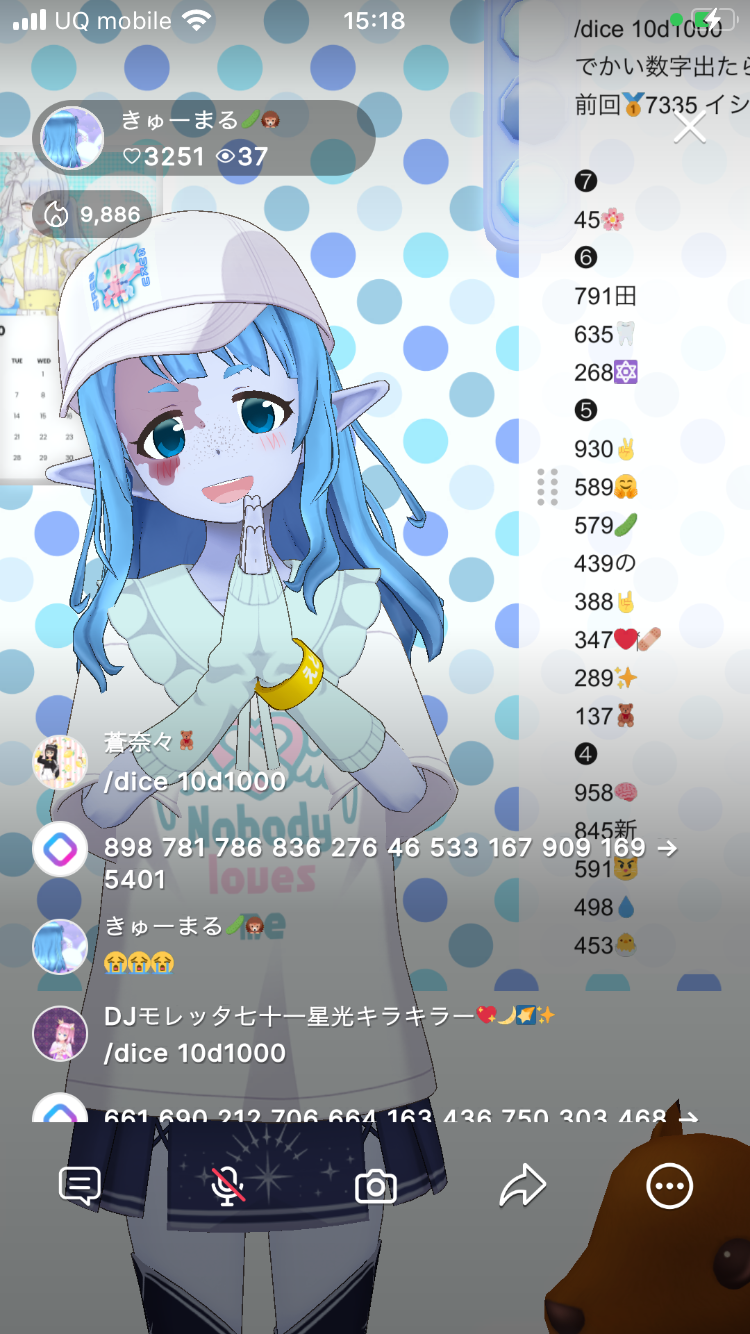Open DJモレッタ commenter avatar
Screen dimensions: 750x1334
click(60, 1034)
